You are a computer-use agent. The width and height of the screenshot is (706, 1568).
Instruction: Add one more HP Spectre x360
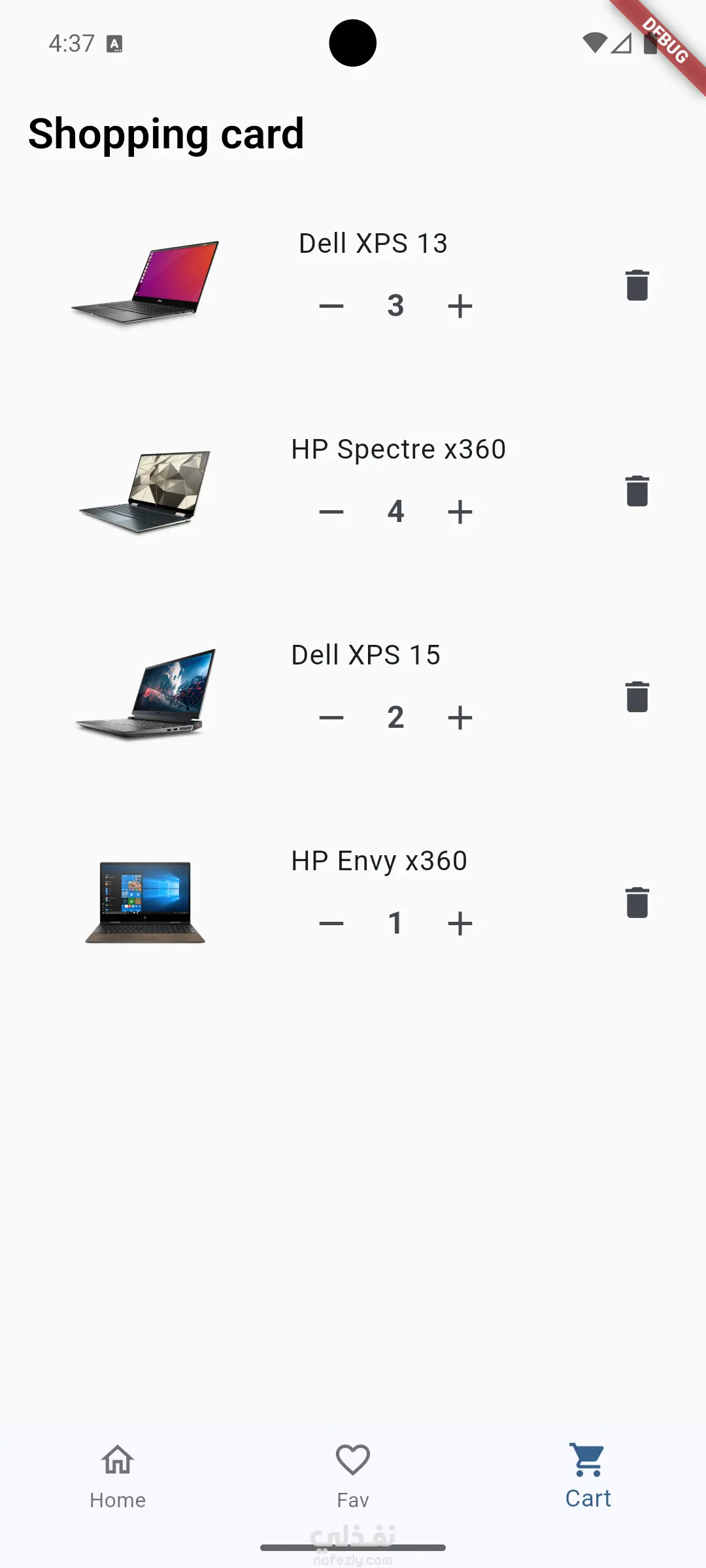coord(460,512)
